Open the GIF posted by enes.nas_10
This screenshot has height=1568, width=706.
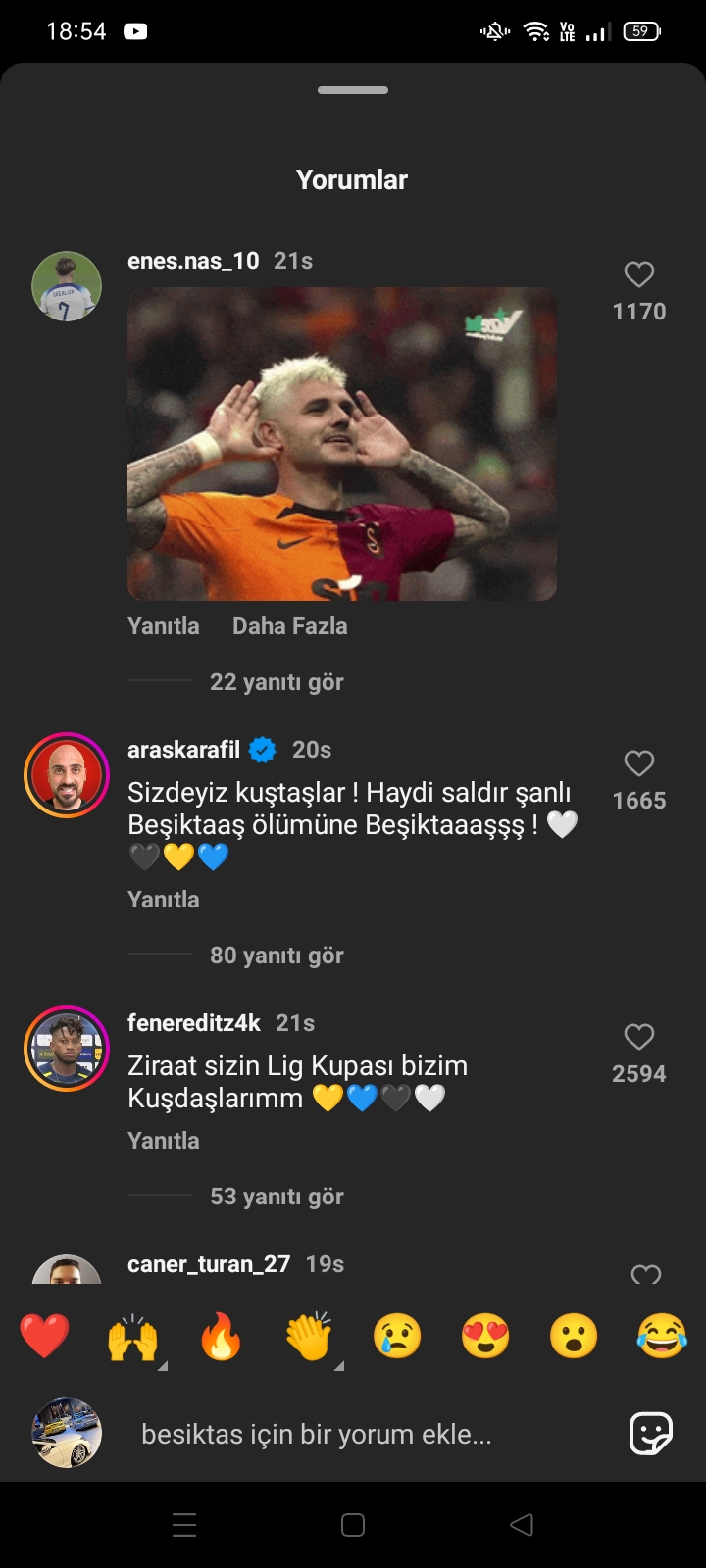341,443
